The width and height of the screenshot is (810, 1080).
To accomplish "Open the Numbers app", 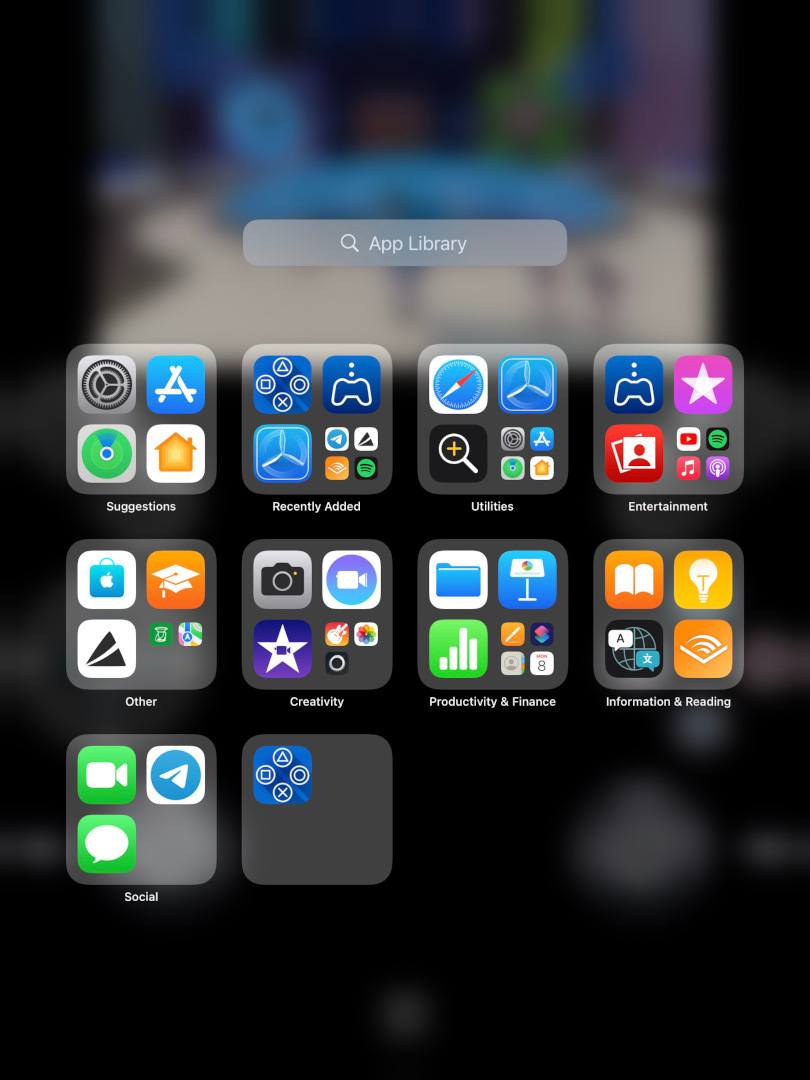I will point(459,648).
